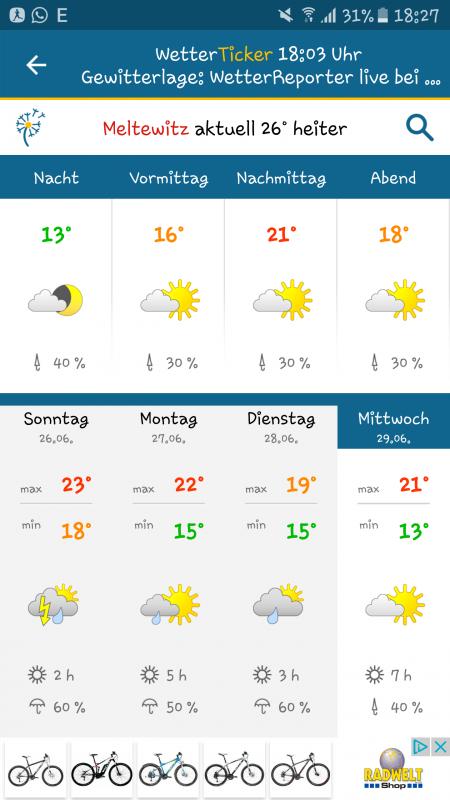Close the ad with the X
Image resolution: width=450 pixels, height=800 pixels.
440,747
